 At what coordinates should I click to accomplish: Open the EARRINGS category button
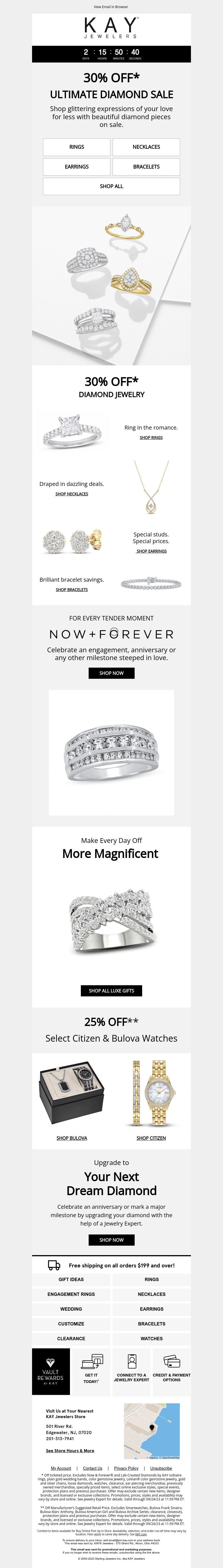pos(77,166)
